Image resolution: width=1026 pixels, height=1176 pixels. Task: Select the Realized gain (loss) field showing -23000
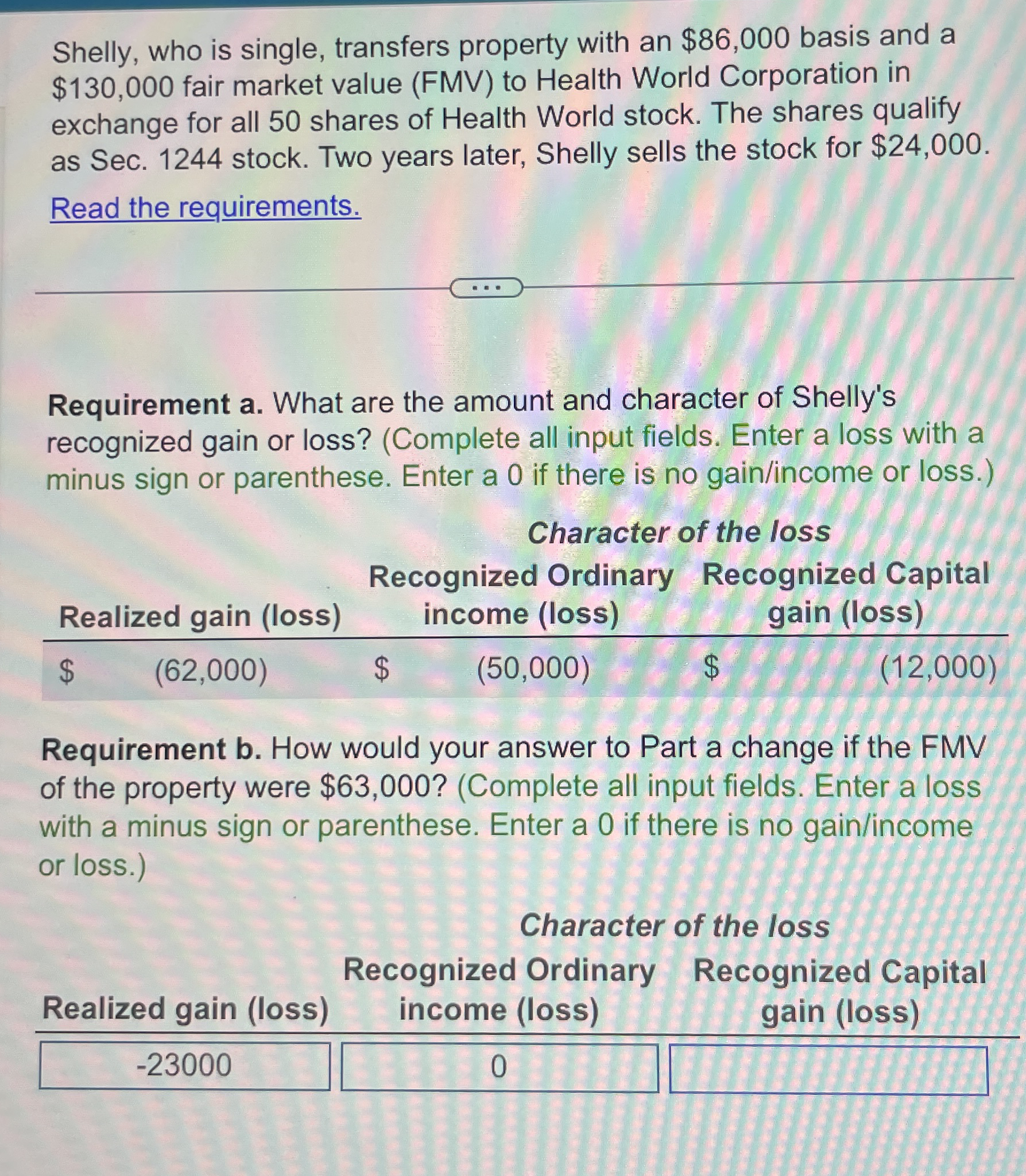(184, 1066)
